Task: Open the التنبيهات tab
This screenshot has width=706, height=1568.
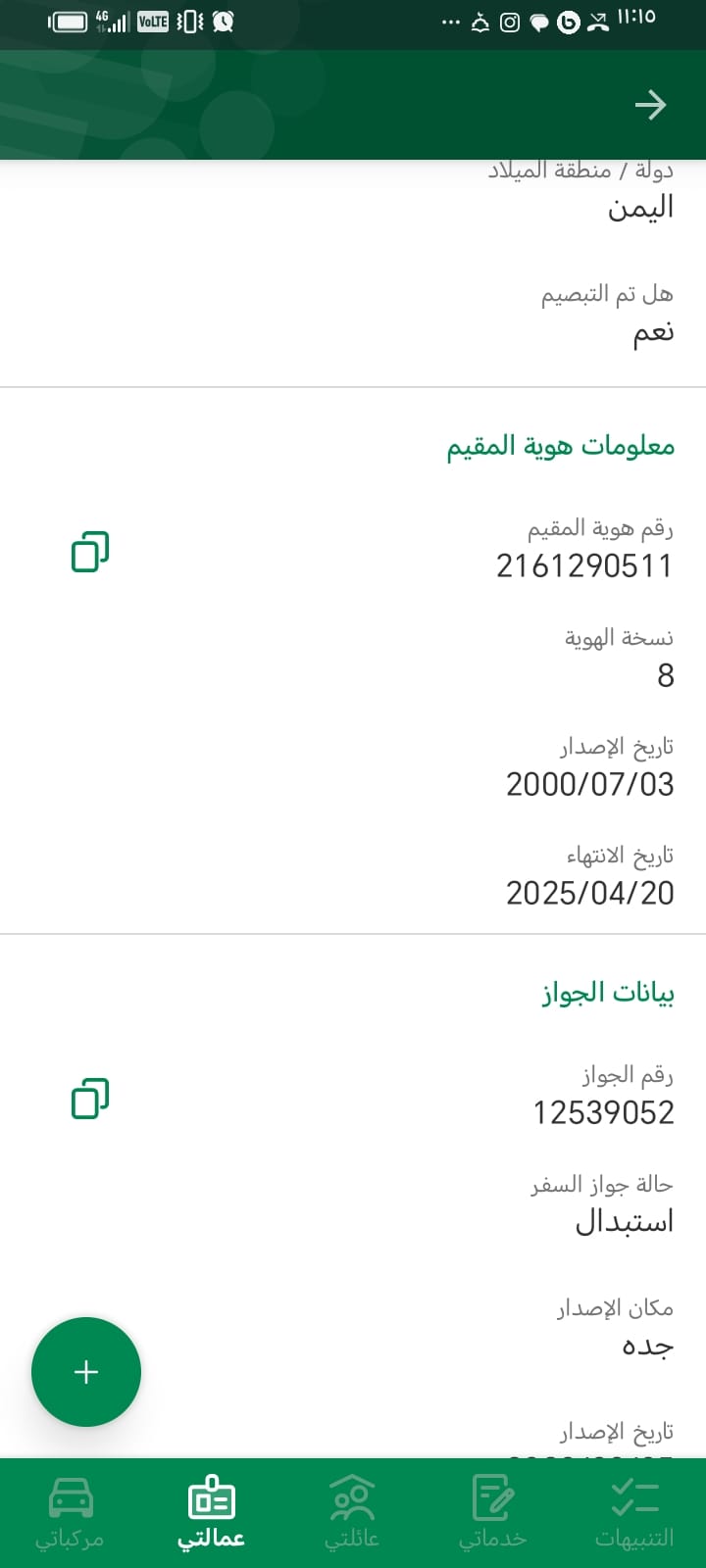Action: click(634, 1512)
